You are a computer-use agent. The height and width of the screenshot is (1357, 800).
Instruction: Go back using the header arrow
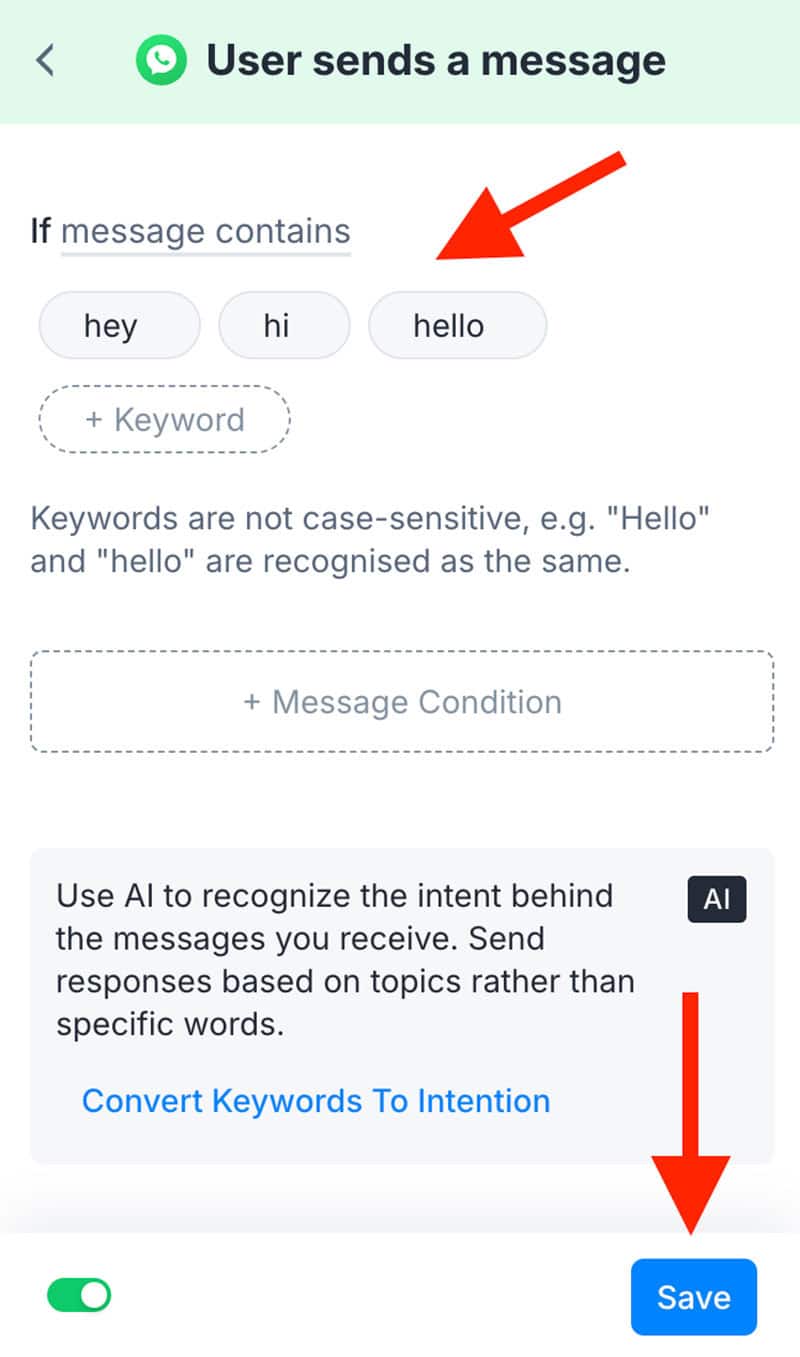coord(45,61)
